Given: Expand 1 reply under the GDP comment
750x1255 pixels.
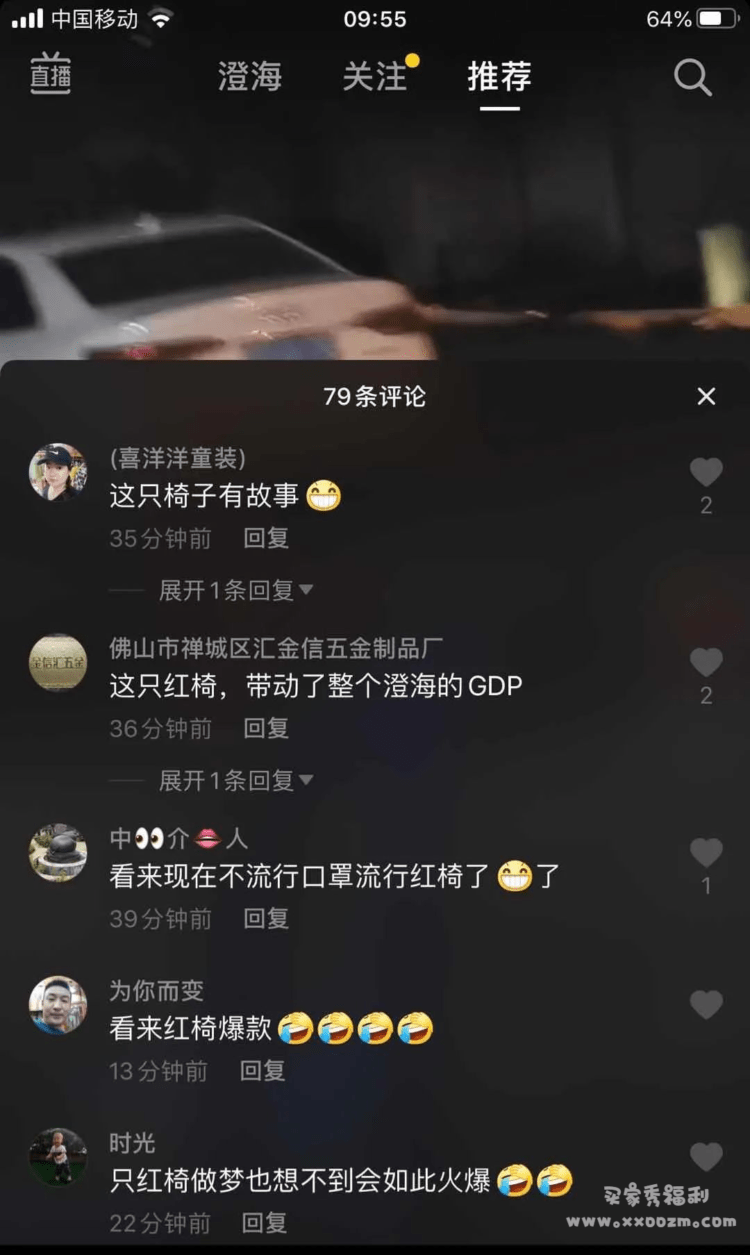Looking at the screenshot, I should click(x=236, y=780).
